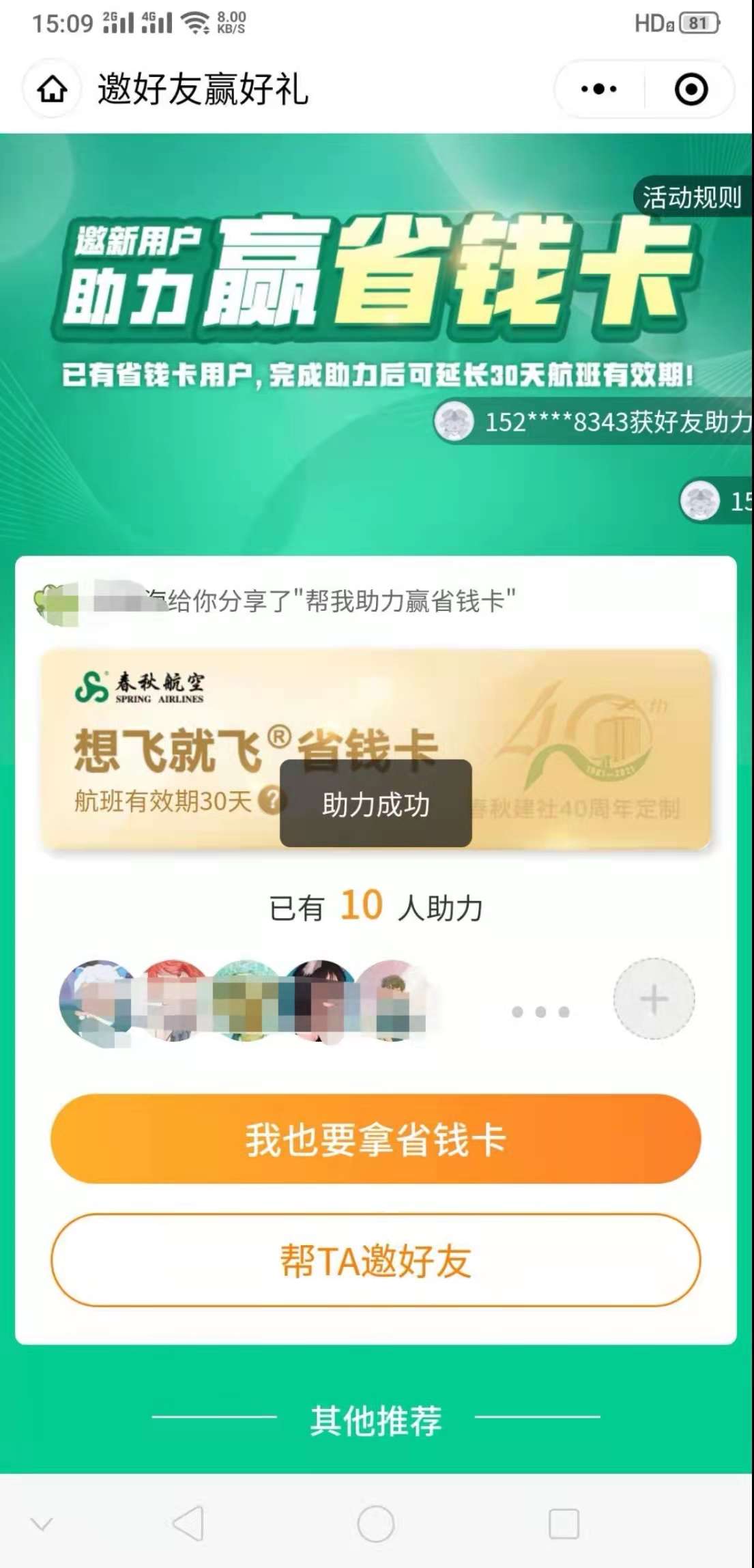Tap the system back button
Screen dimensions: 754x1568
188,1523
